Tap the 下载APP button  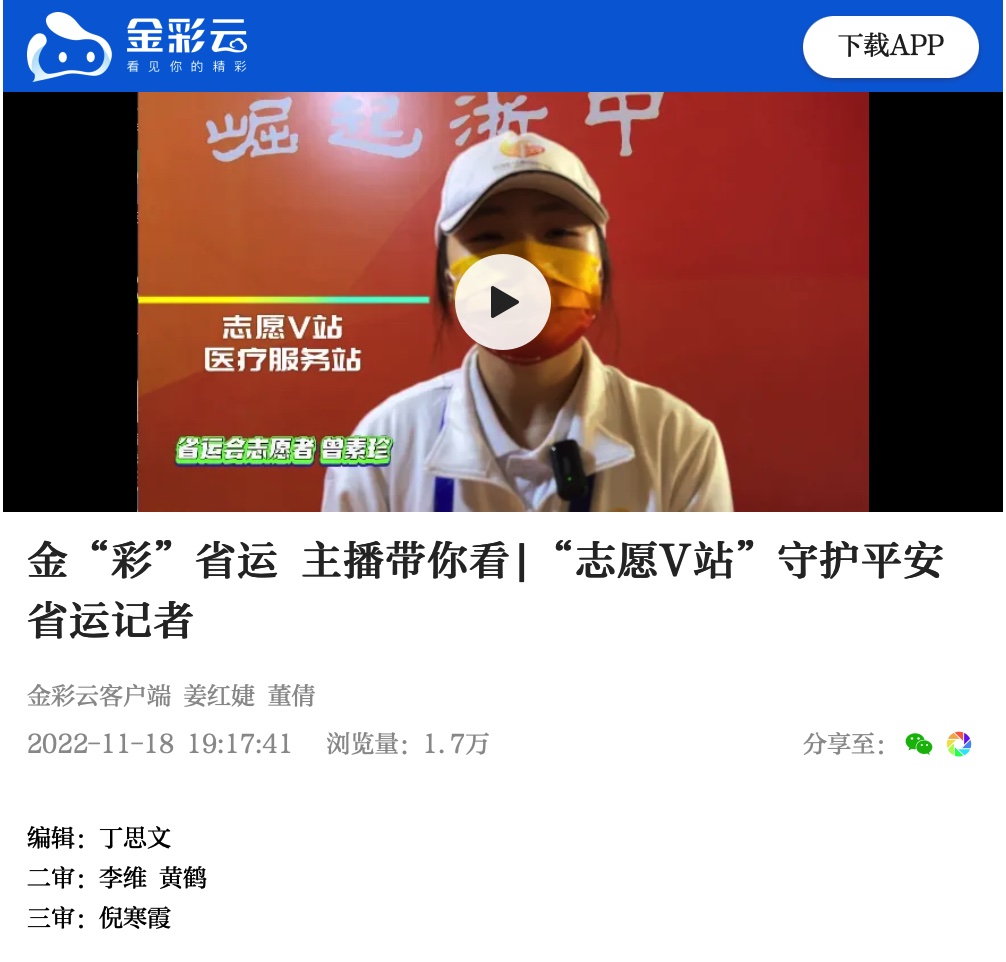tap(890, 46)
